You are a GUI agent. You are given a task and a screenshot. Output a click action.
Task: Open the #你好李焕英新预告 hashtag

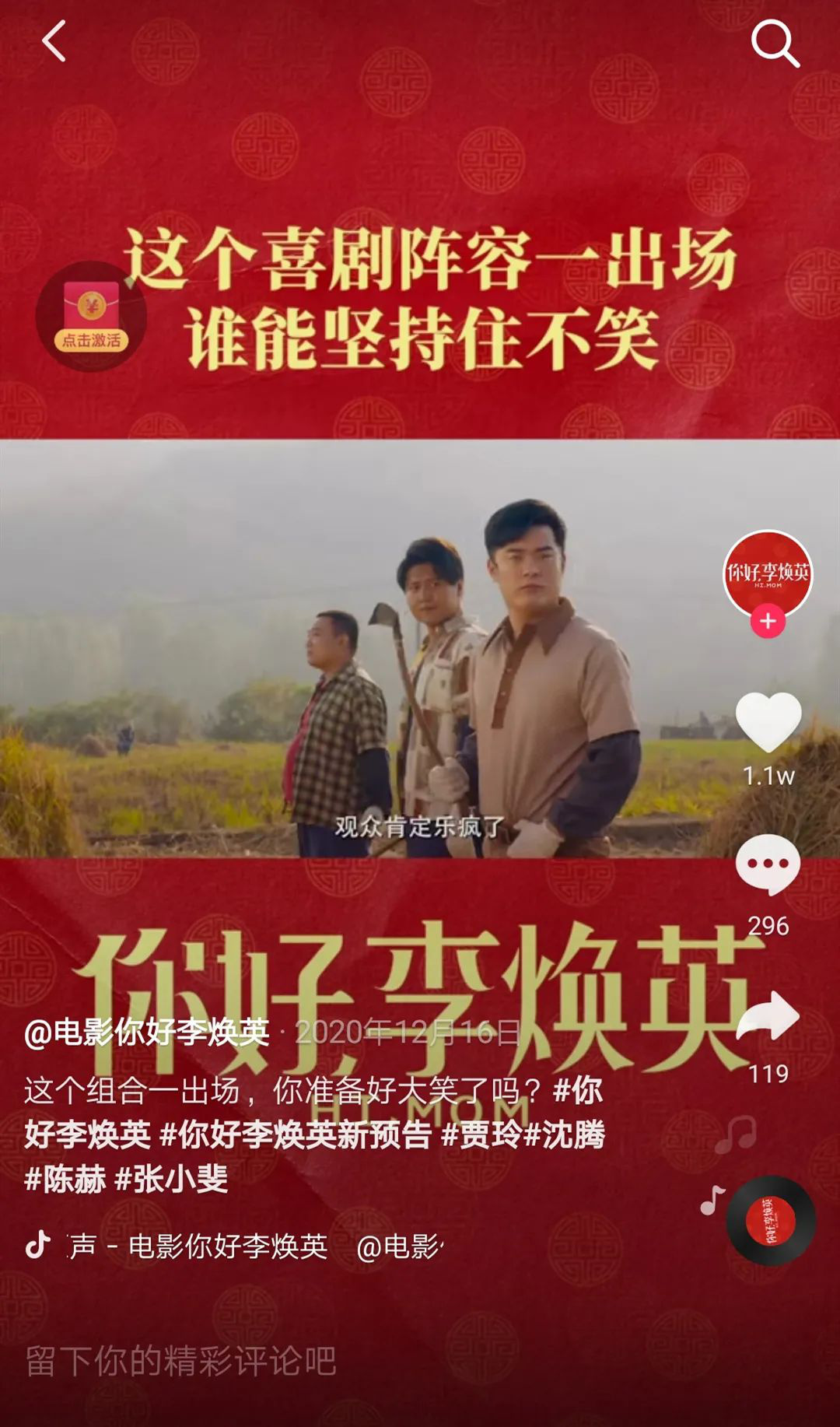tap(296, 1134)
